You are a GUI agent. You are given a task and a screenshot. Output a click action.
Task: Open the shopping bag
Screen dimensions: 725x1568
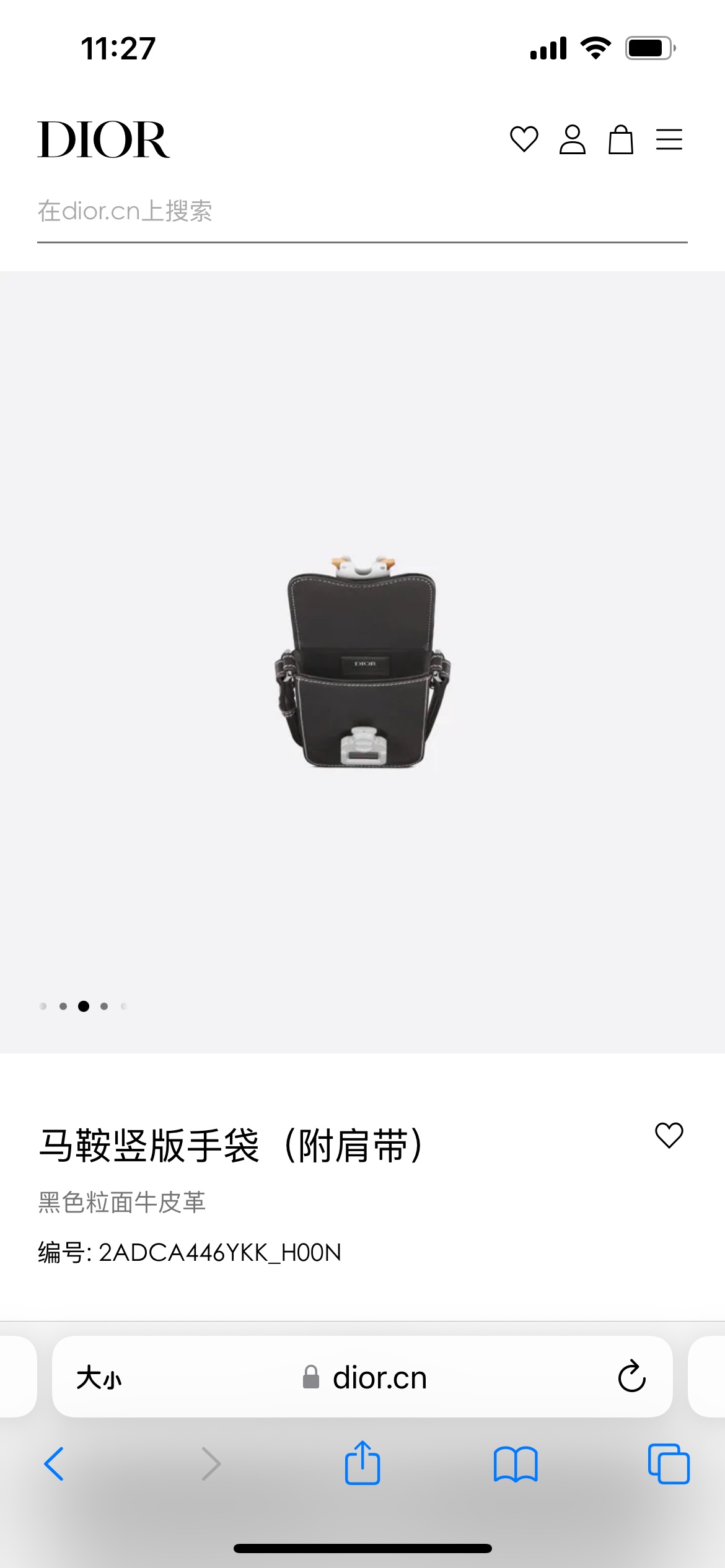(620, 139)
